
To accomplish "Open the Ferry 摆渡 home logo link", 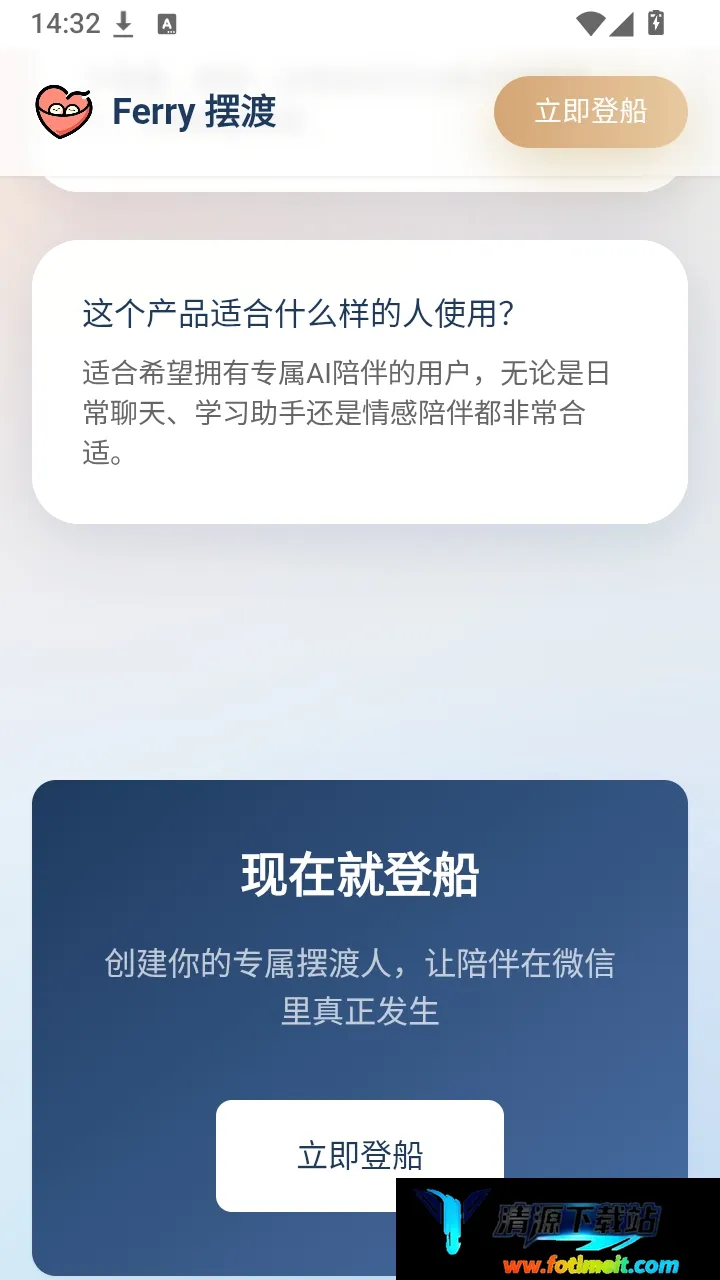I will click(x=155, y=112).
